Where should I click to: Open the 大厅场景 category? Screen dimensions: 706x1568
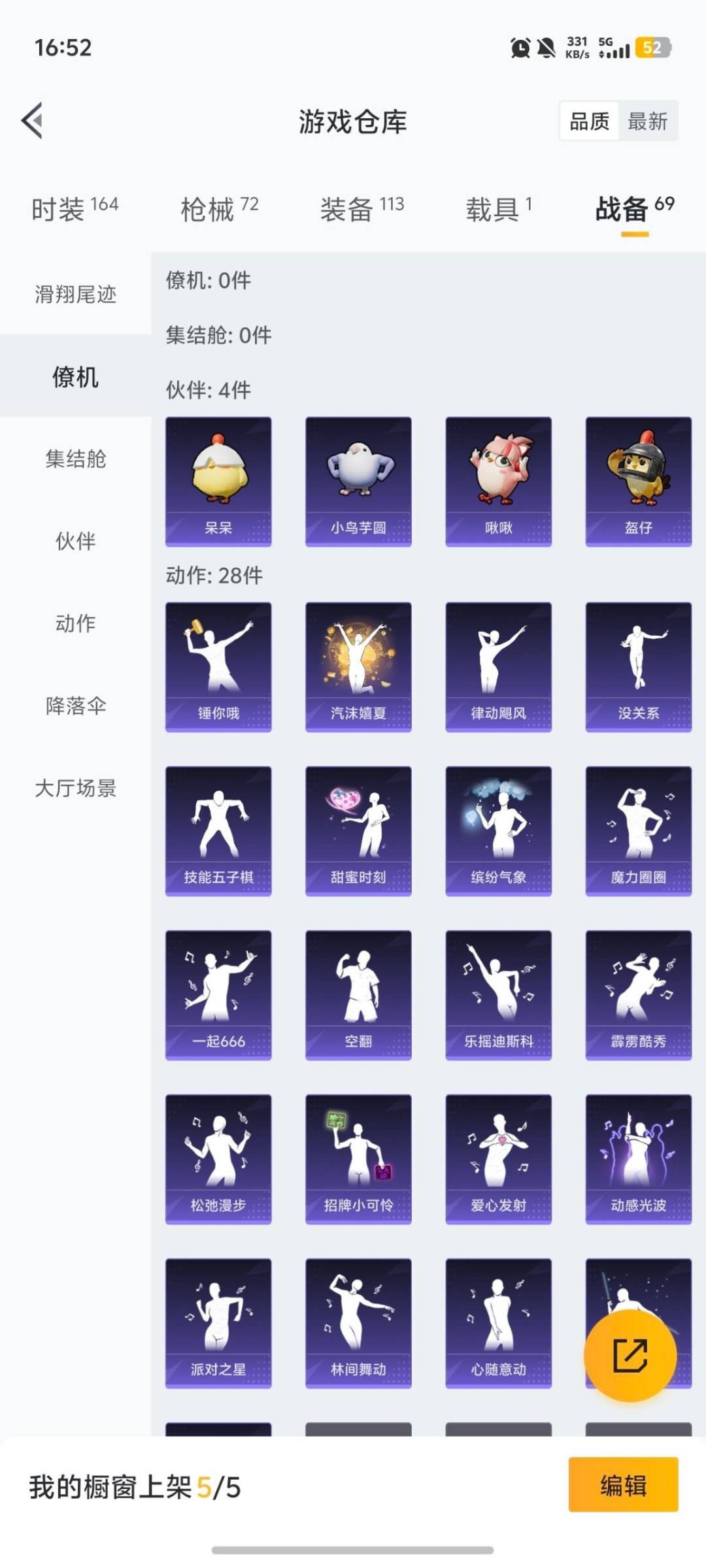(x=74, y=789)
